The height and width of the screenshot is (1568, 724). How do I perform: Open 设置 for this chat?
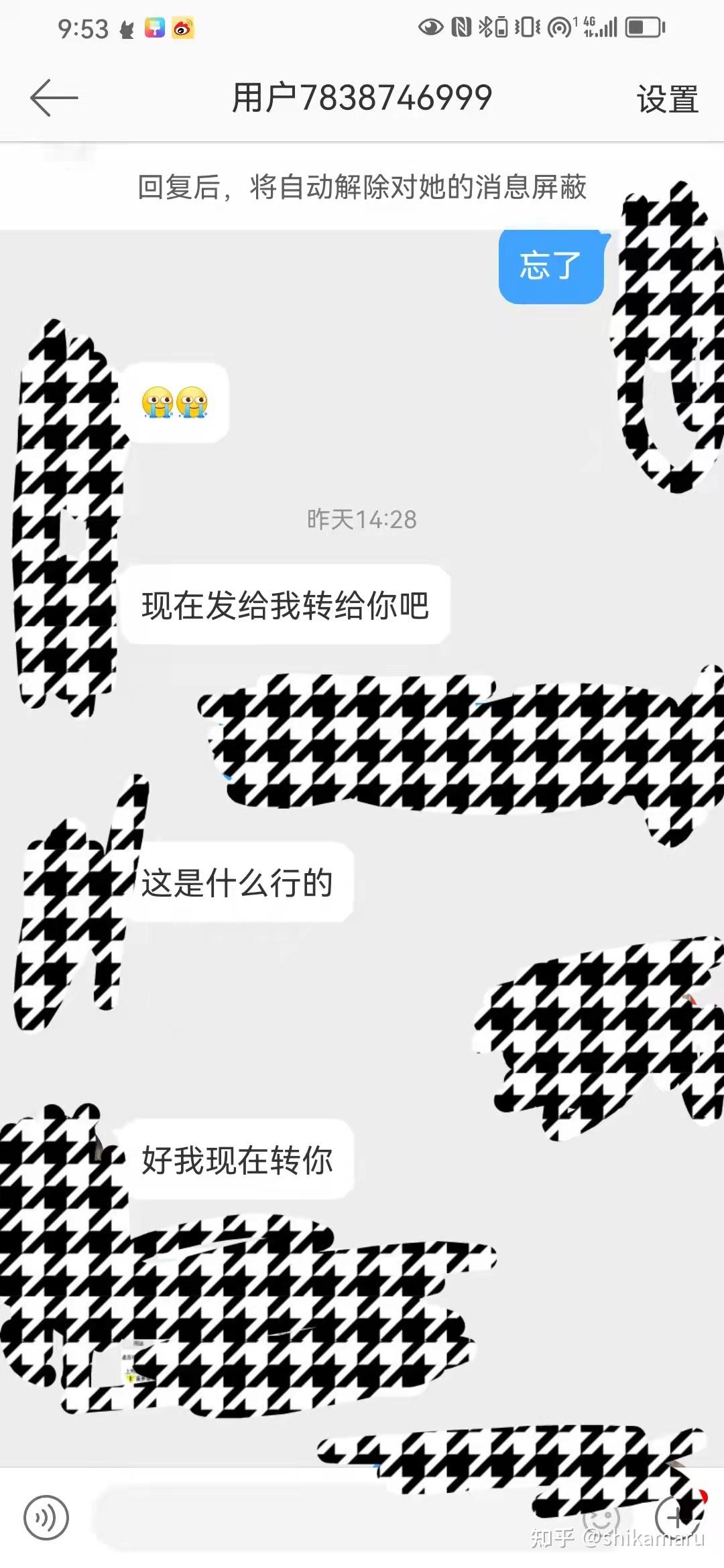tap(667, 99)
